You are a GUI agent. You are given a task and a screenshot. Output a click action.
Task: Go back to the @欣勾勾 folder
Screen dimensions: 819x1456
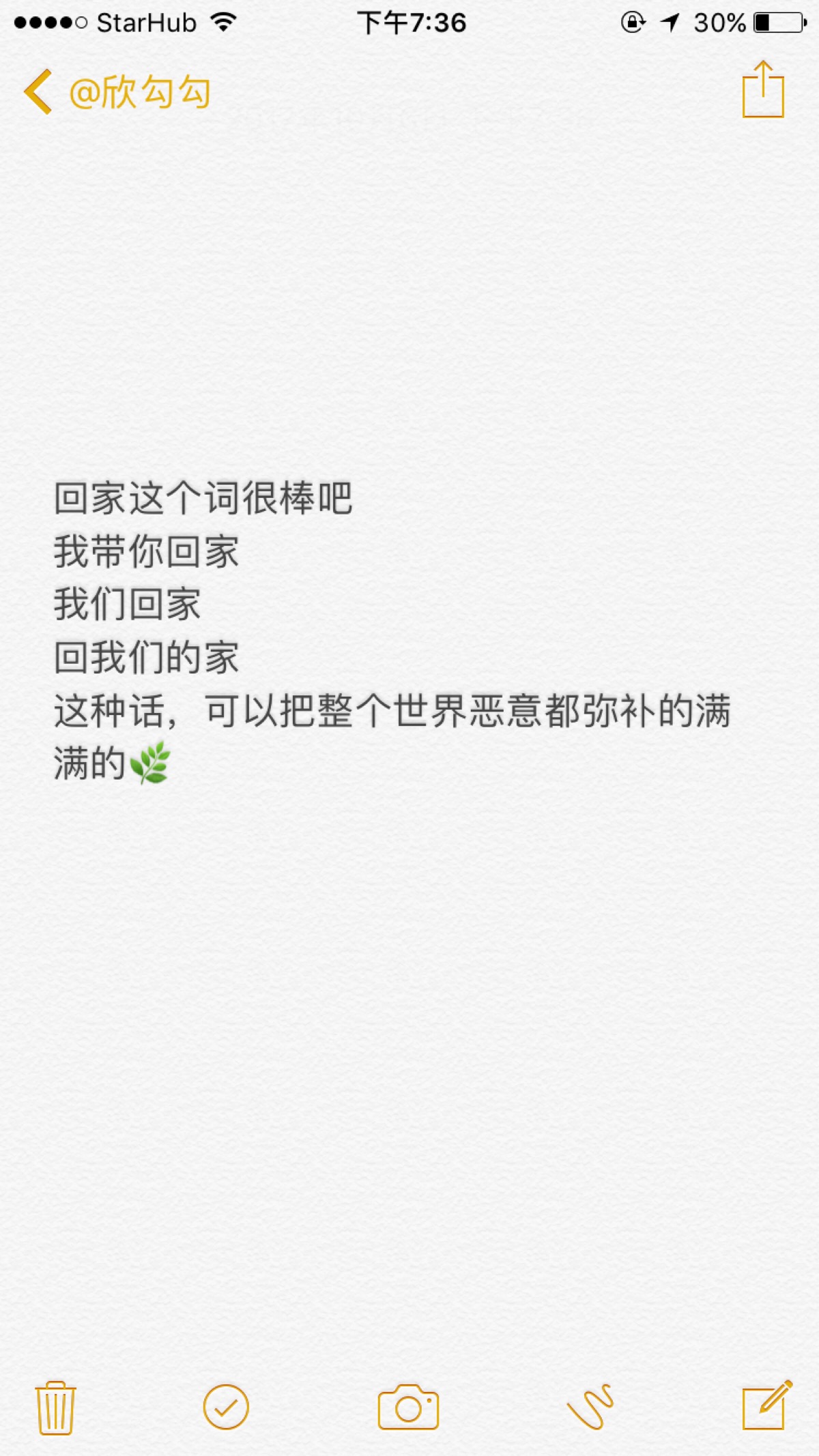click(117, 91)
